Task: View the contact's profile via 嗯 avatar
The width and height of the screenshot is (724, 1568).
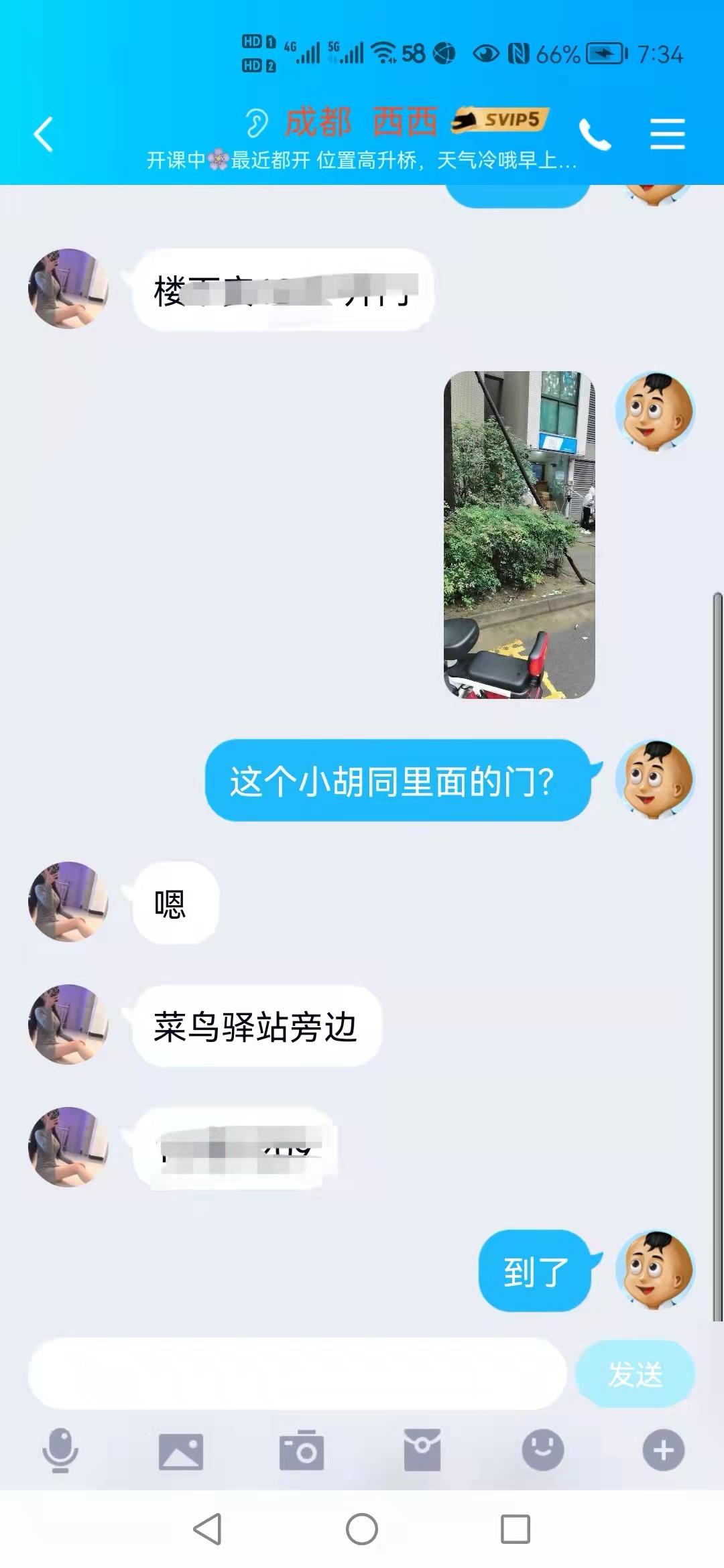Action: [68, 902]
